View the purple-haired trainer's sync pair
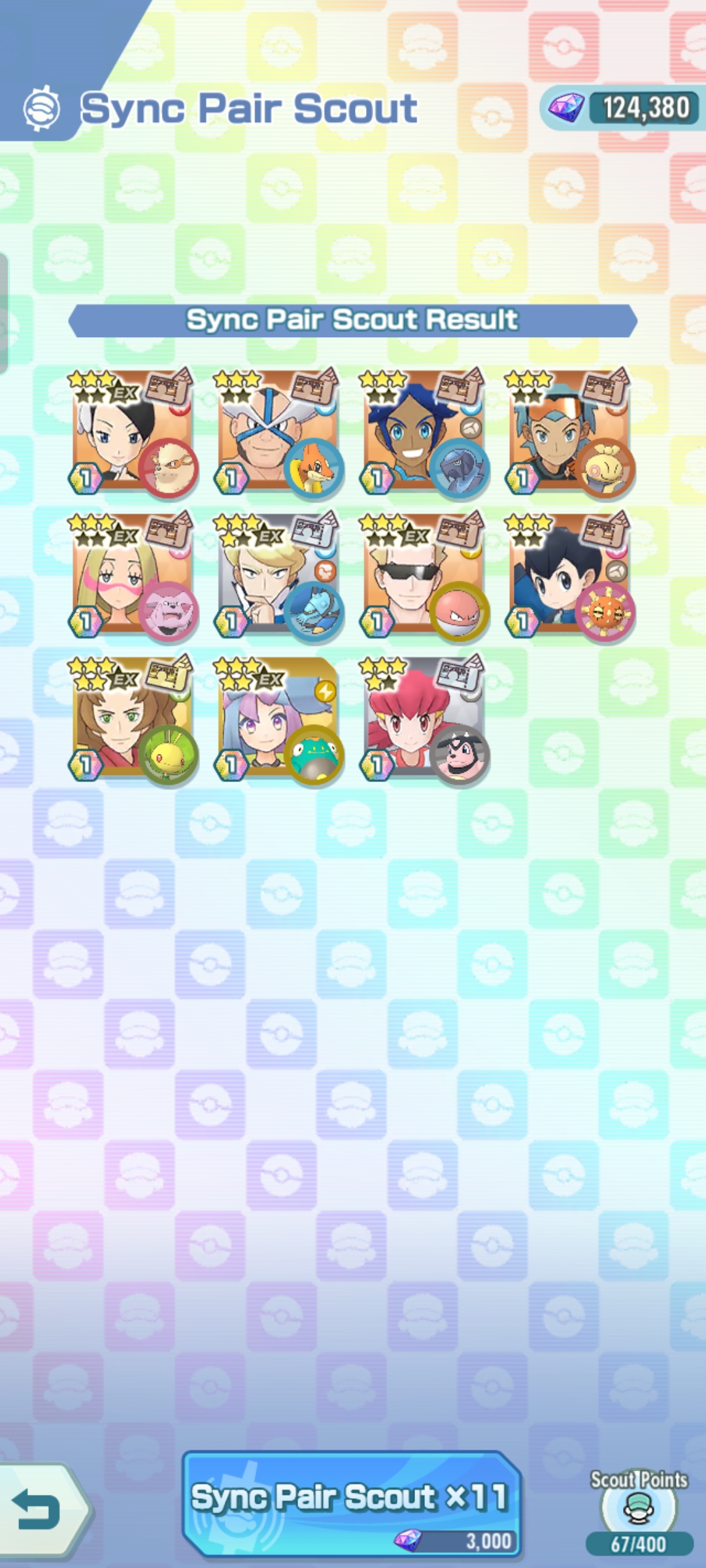The image size is (706, 1568). pos(278,719)
